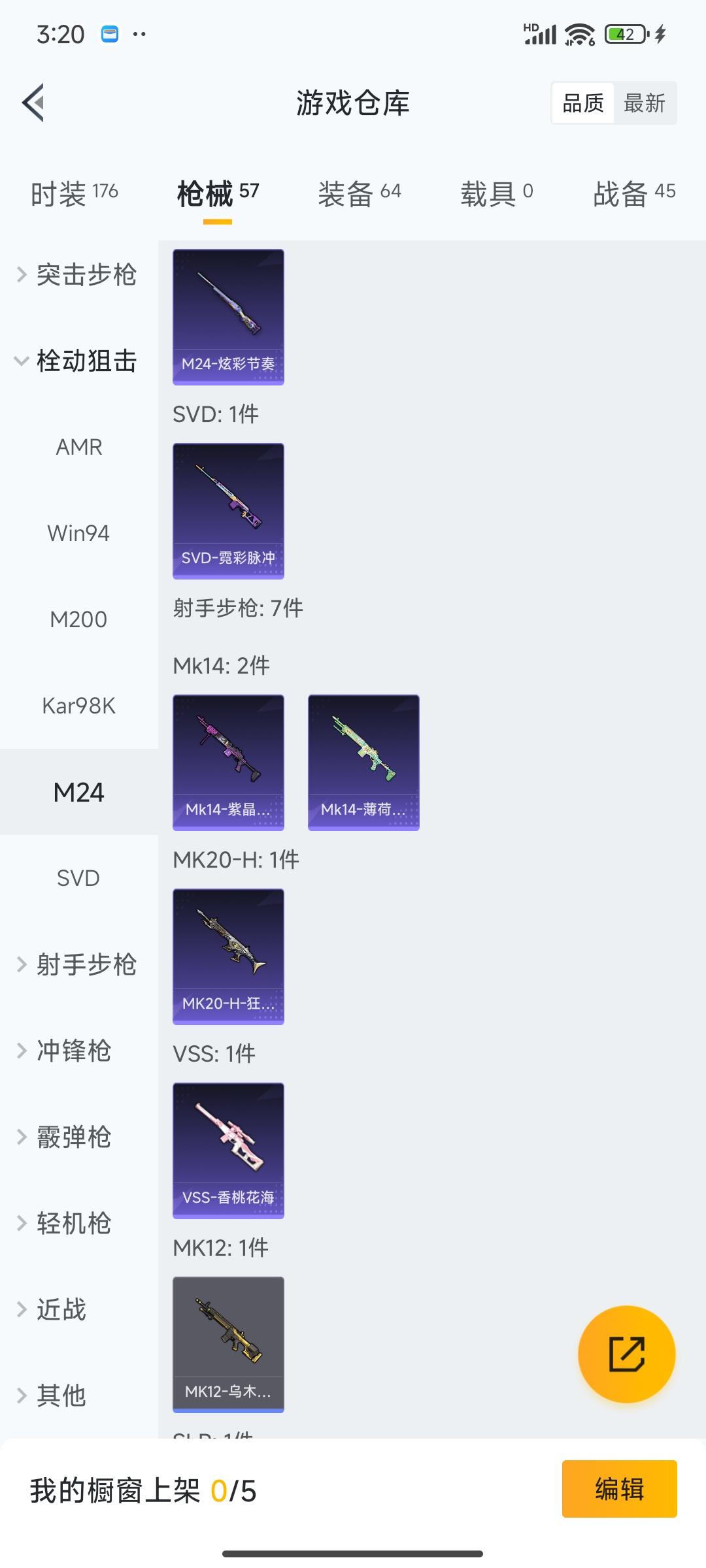The height and width of the screenshot is (1568, 706).
Task: Select Kar98K in the sidebar
Action: (79, 706)
